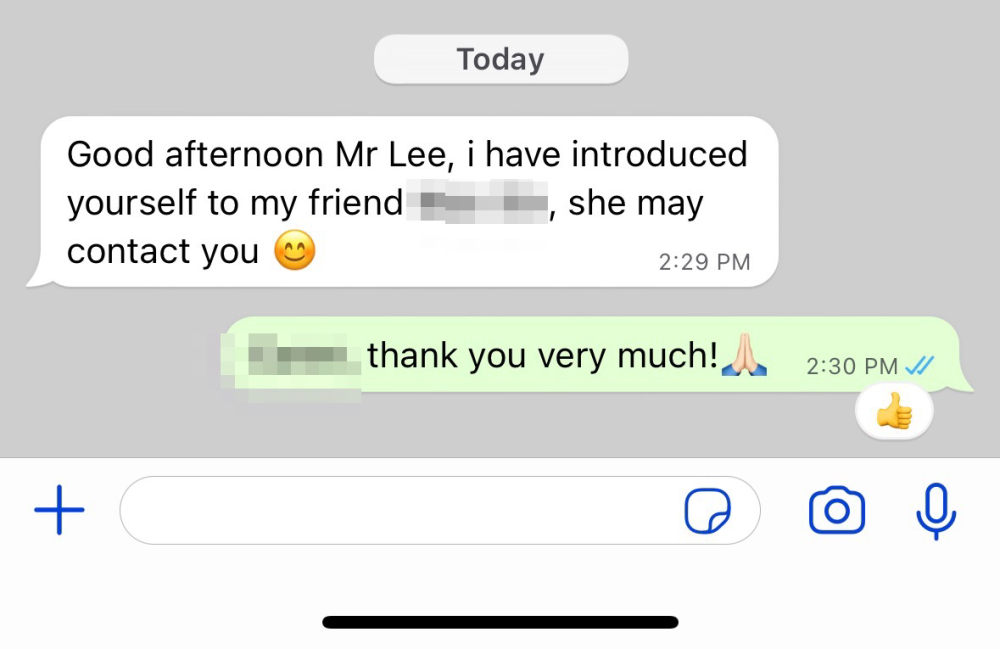Image resolution: width=1000 pixels, height=649 pixels.
Task: Open the plus attachment menu
Action: [x=59, y=510]
